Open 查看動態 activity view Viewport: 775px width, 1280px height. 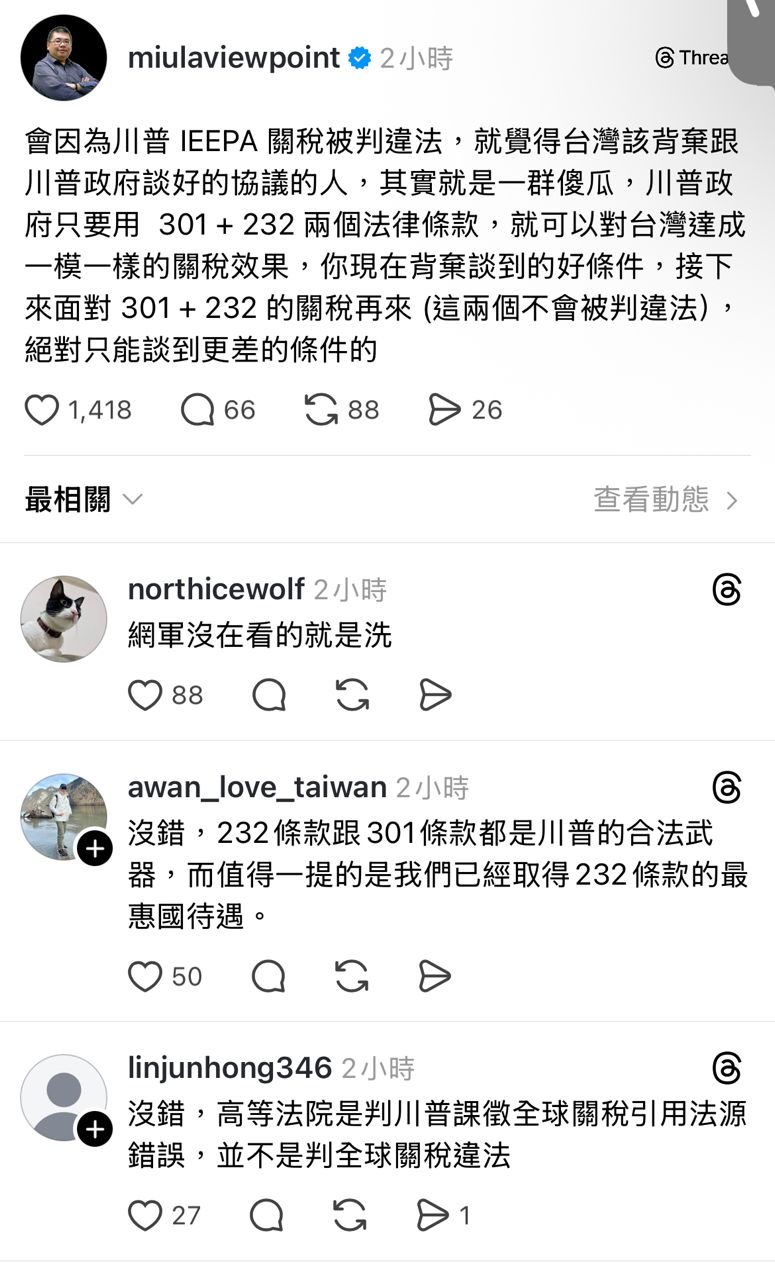666,500
